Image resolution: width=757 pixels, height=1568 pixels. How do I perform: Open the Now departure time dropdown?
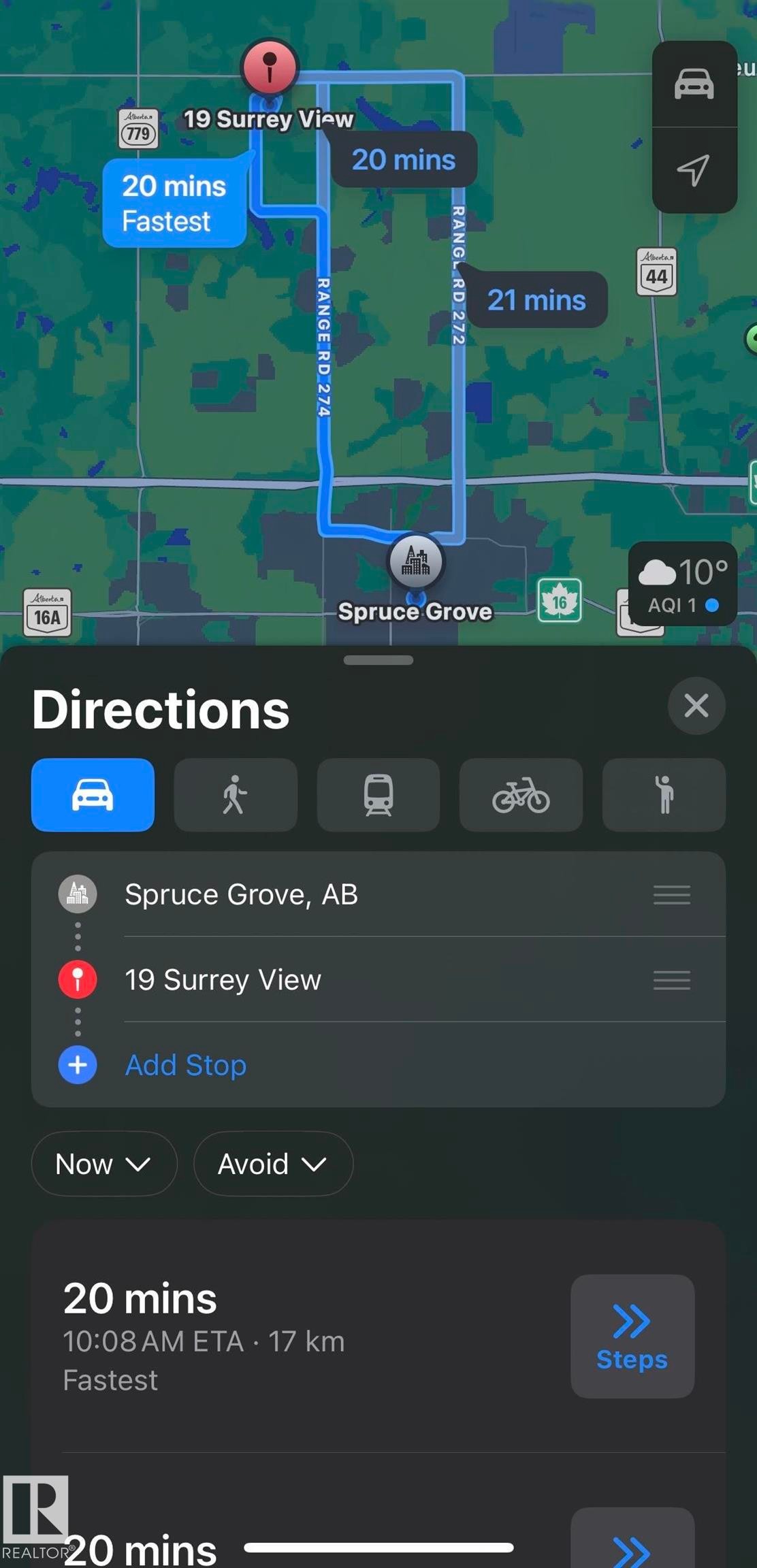[x=103, y=1164]
